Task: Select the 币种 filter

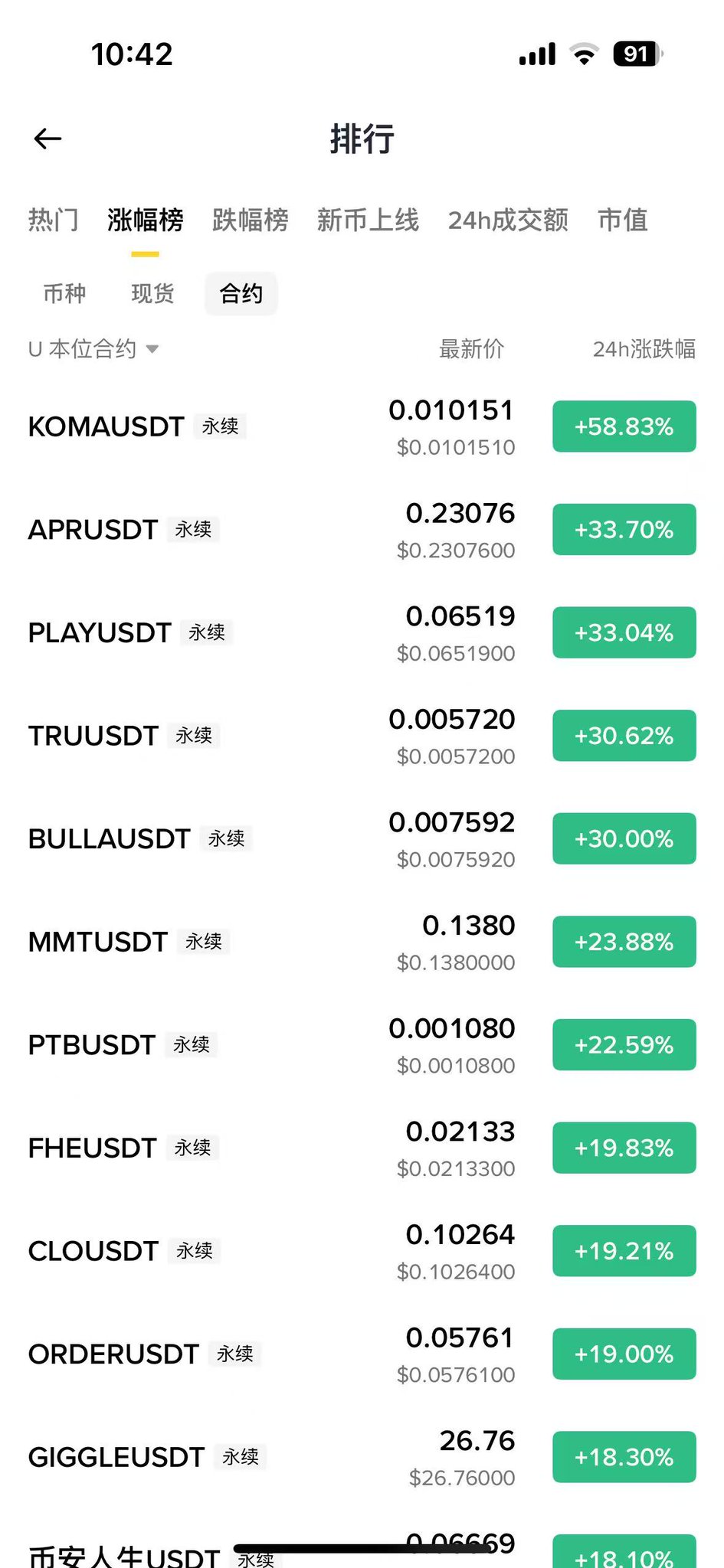Action: click(64, 293)
